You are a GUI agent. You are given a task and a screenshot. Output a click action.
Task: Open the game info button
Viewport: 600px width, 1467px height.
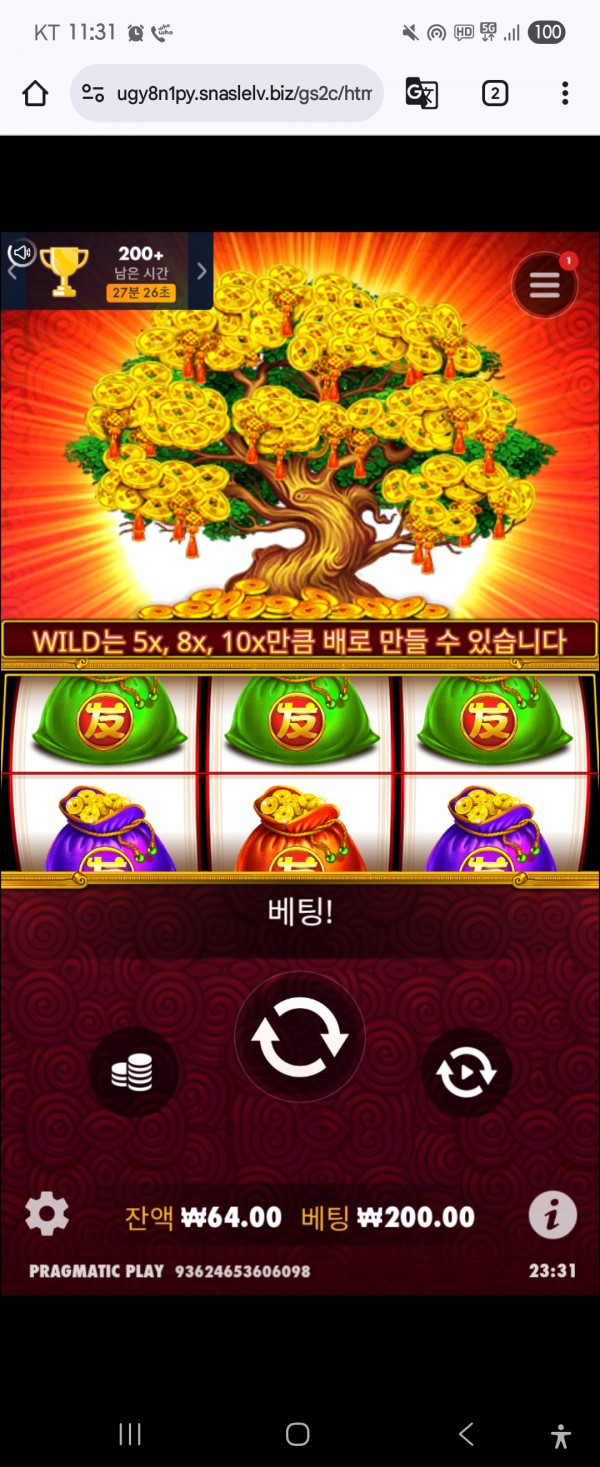coord(552,1216)
